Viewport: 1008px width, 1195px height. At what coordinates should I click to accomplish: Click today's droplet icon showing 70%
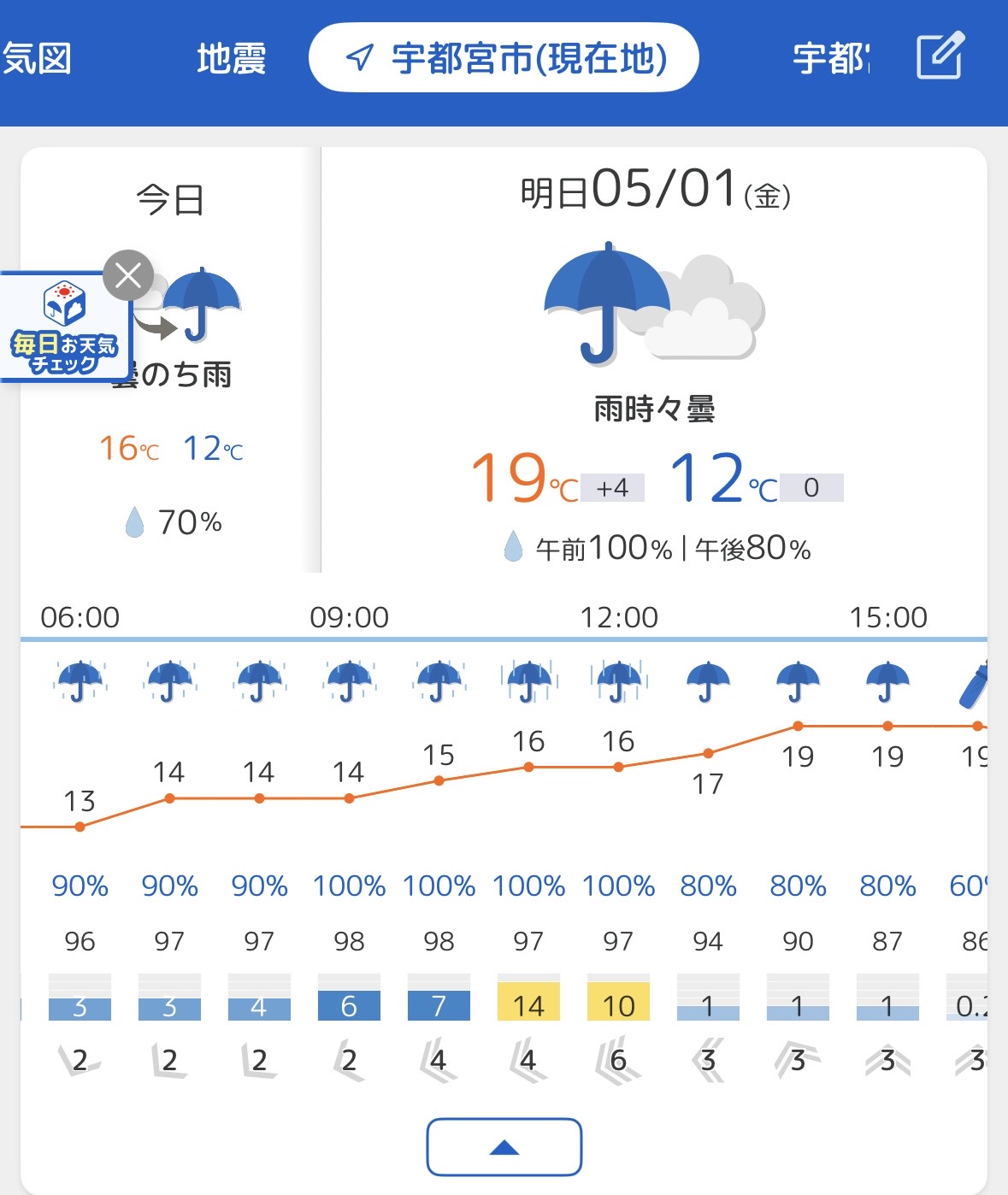(x=136, y=521)
